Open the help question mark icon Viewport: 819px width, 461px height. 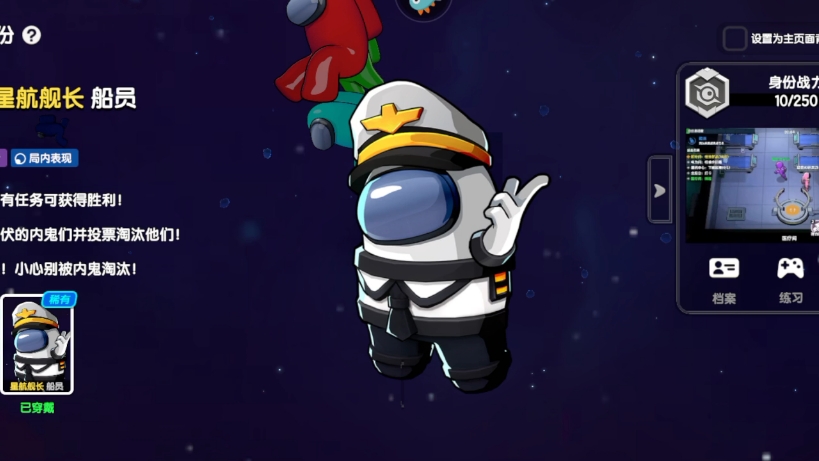pos(32,35)
